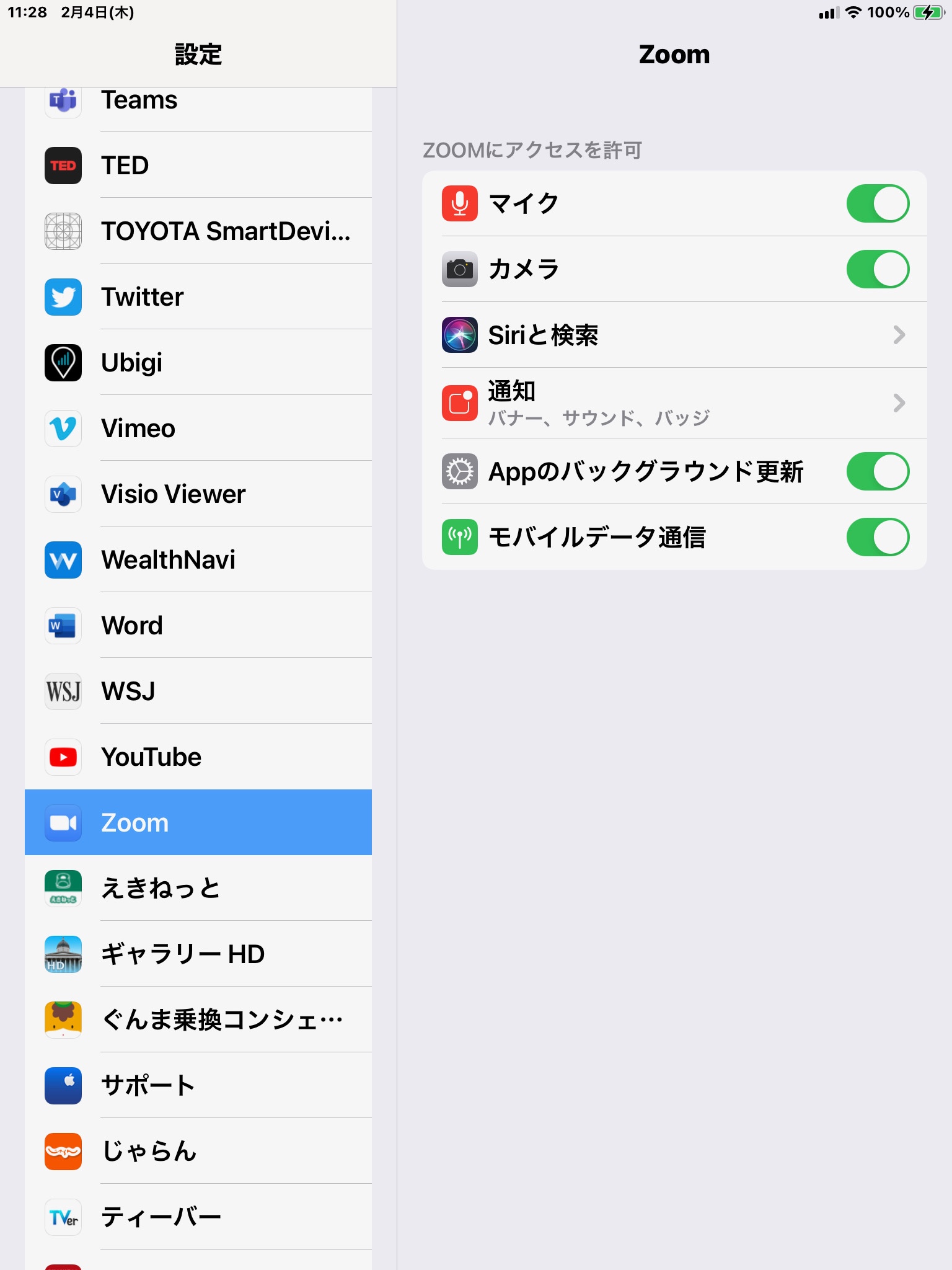Open えきねっと settings
952x1270 pixels.
(x=198, y=889)
